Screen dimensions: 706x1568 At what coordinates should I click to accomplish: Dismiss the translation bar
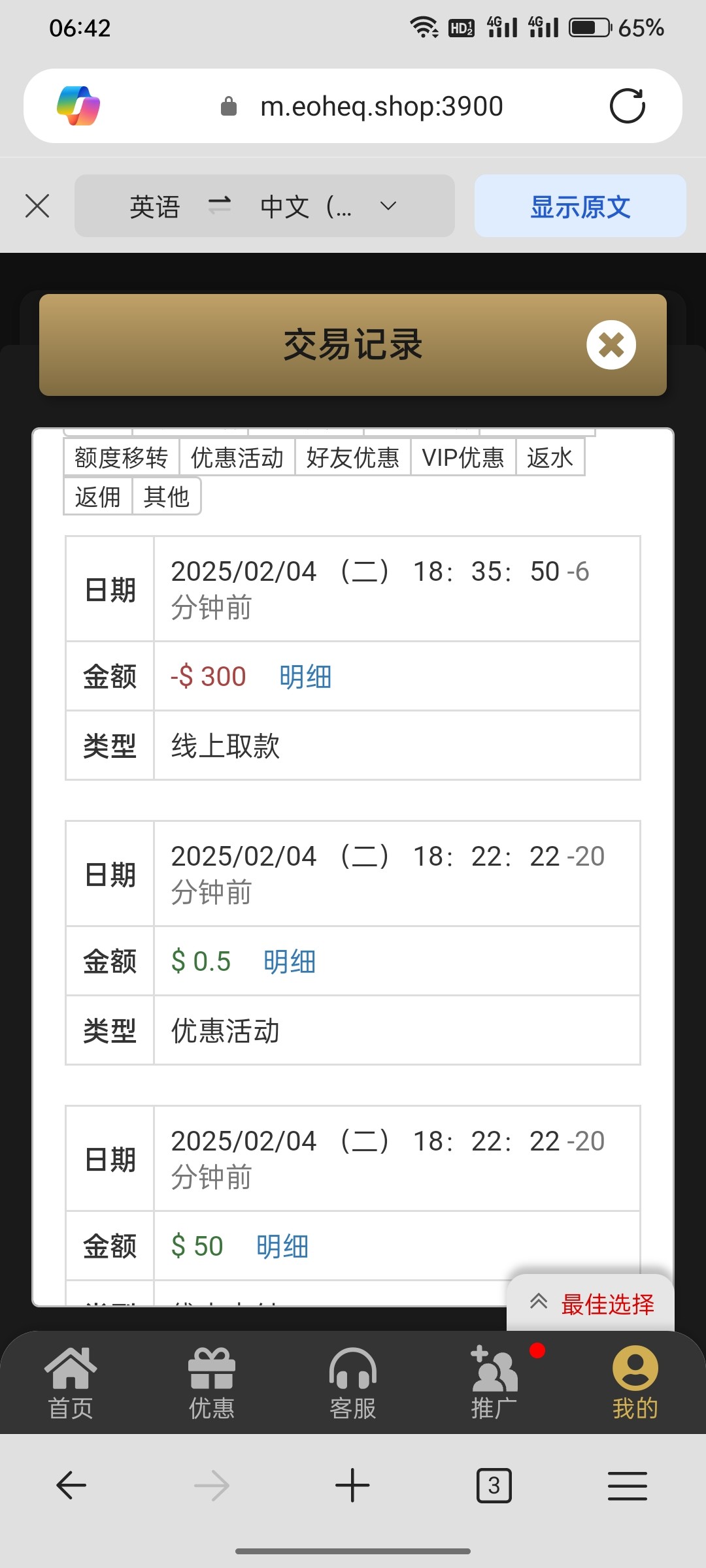tap(37, 206)
